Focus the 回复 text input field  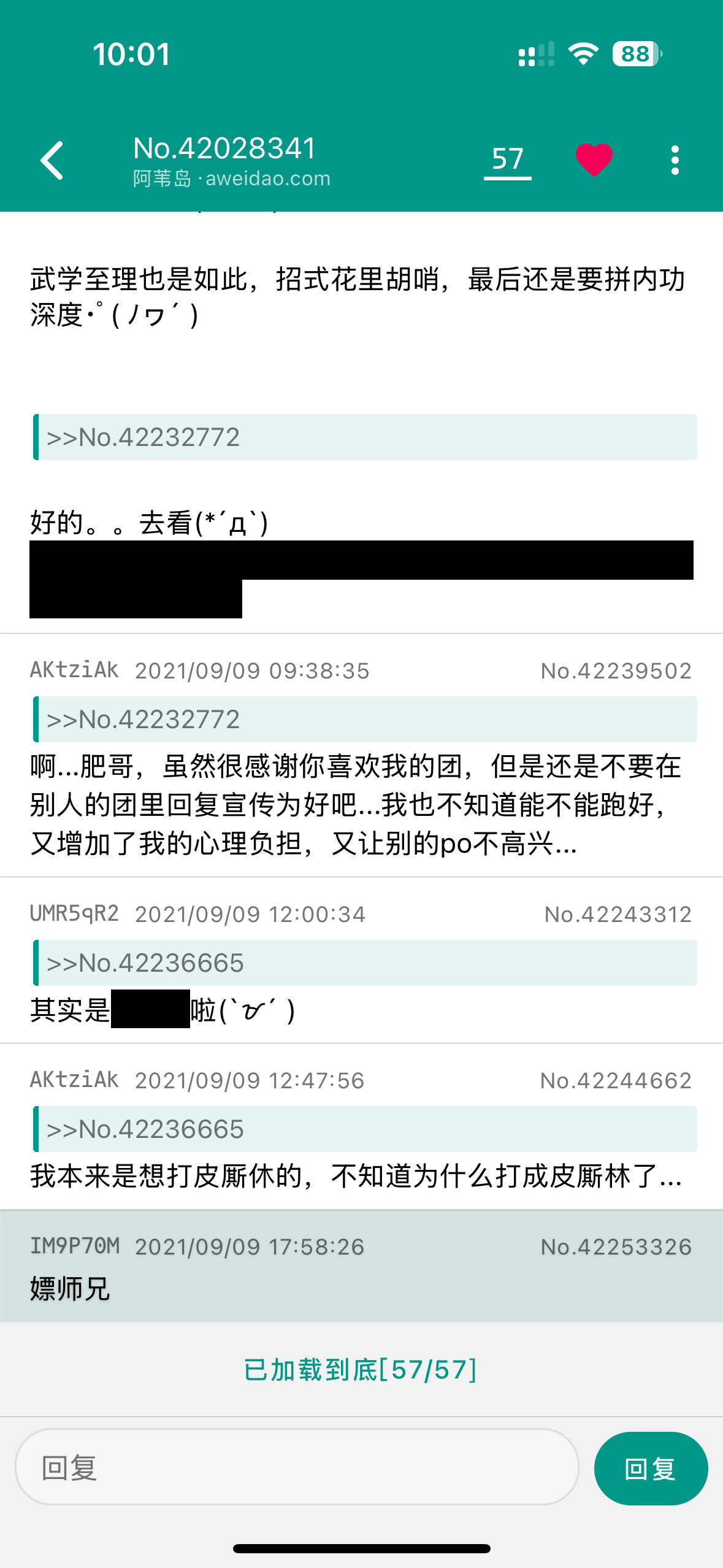[x=297, y=1467]
